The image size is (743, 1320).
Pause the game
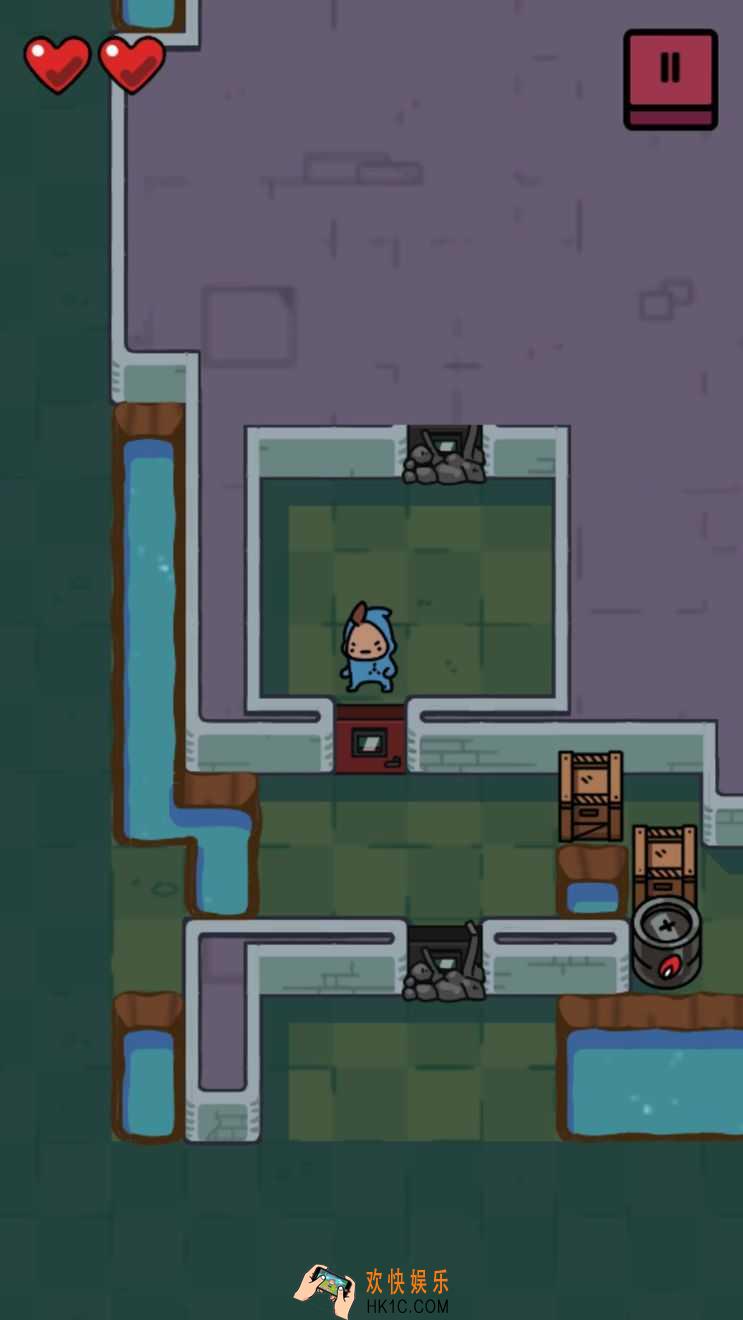coord(670,77)
